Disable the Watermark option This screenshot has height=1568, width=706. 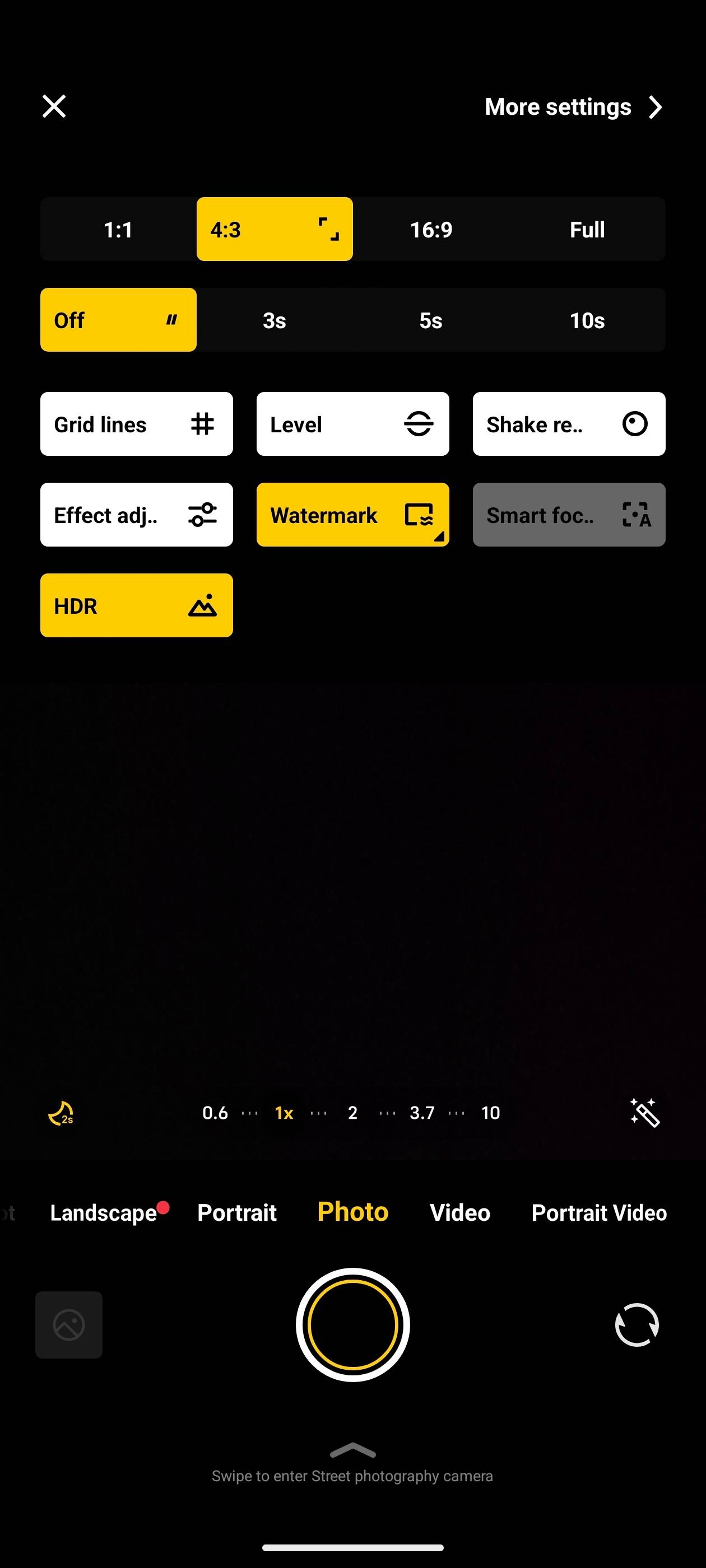point(352,515)
